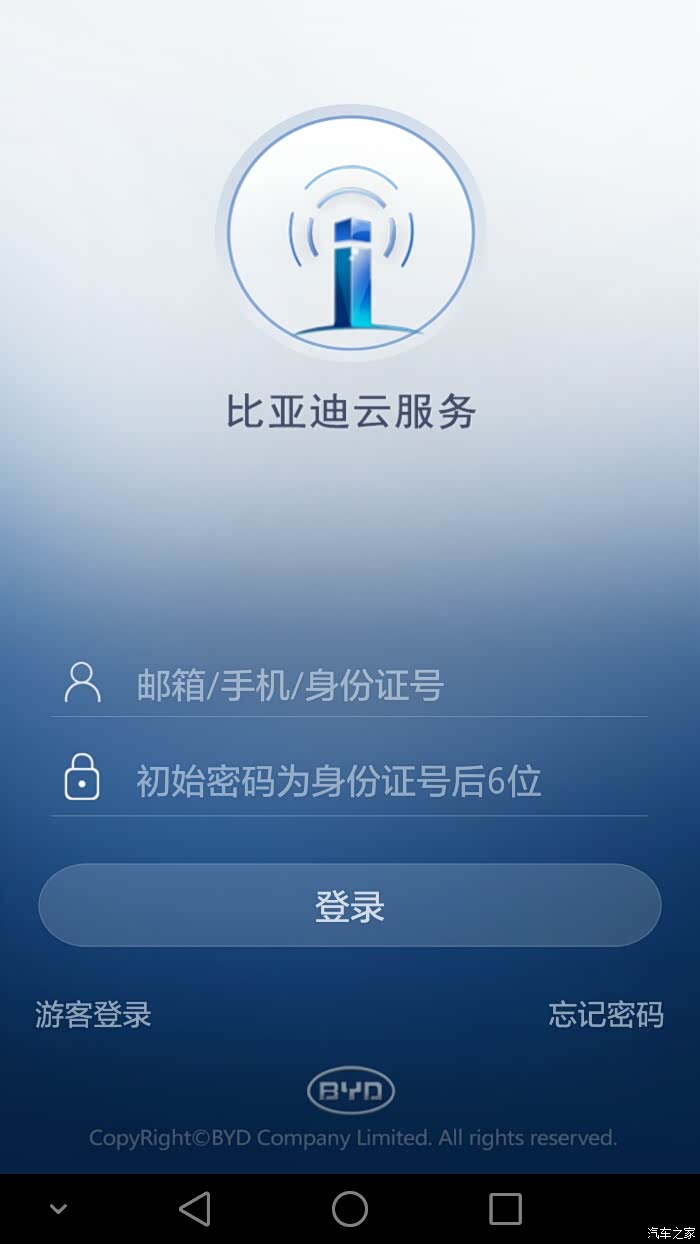Go to the home screen
This screenshot has height=1244, width=700.
[350, 1209]
